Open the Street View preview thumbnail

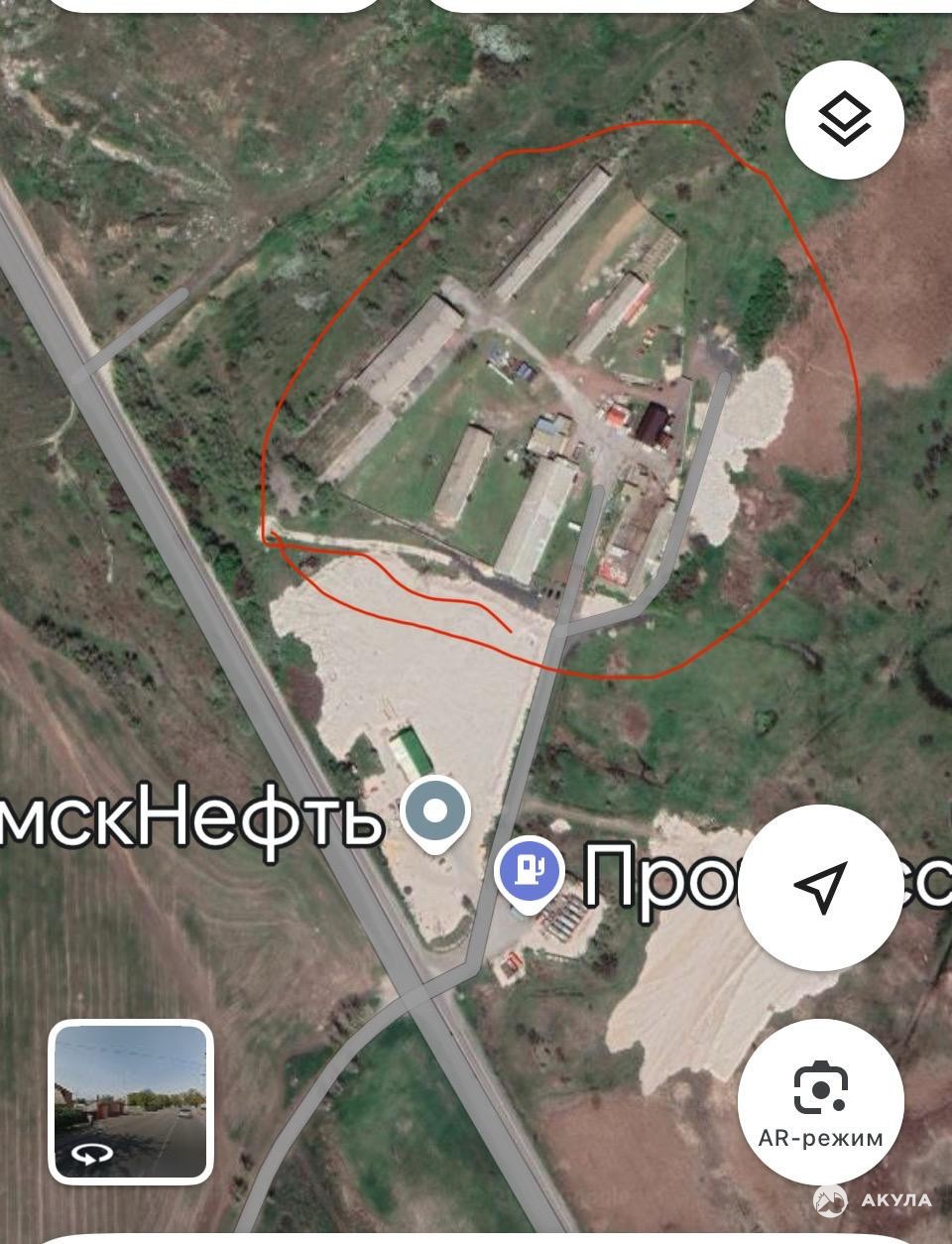131,1101
